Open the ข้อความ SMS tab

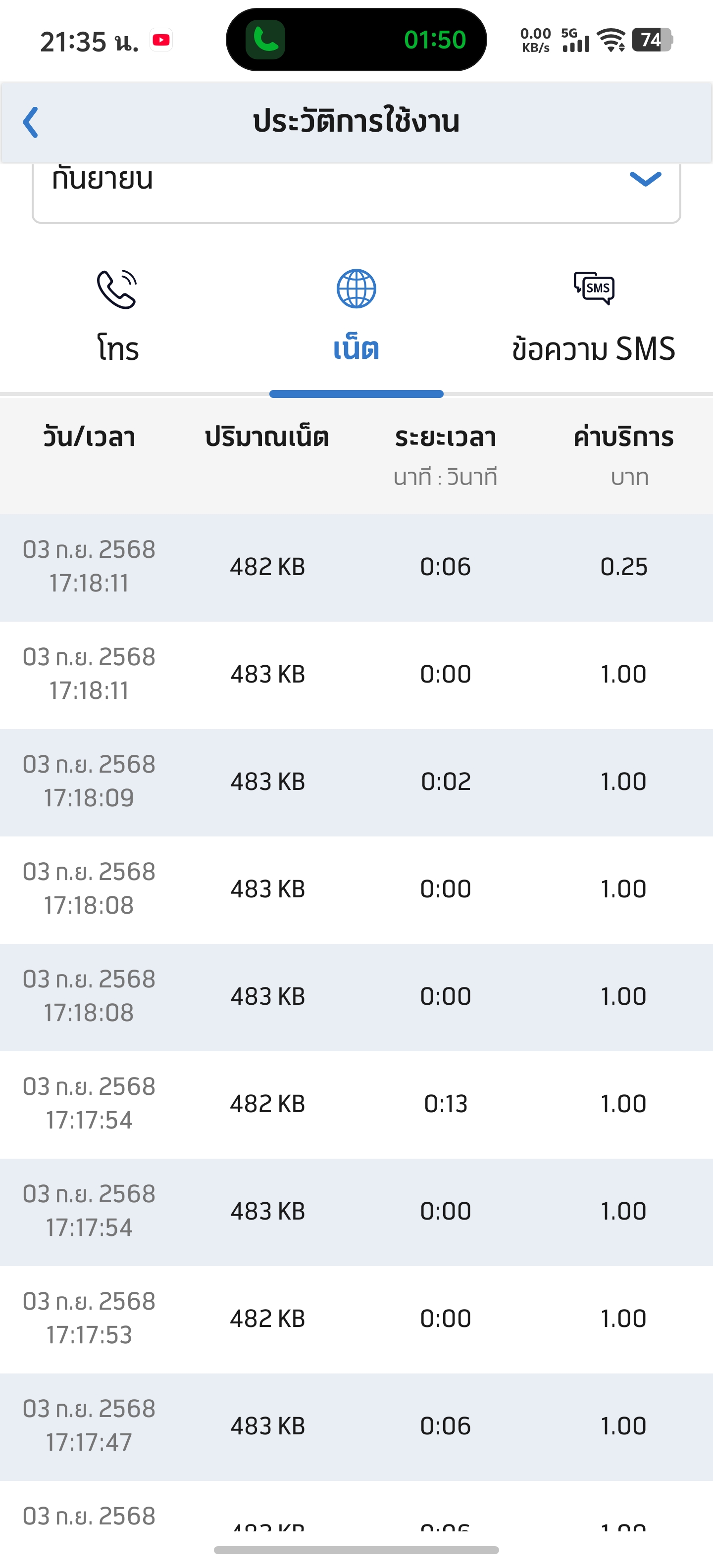click(x=594, y=317)
